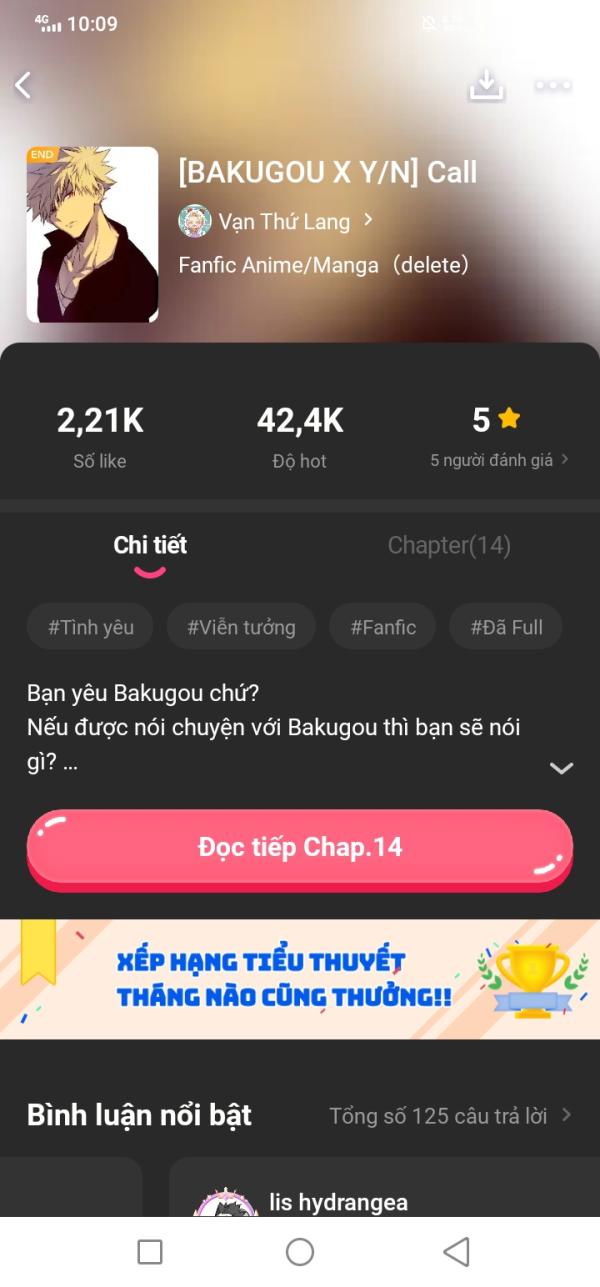The image size is (600, 1287).
Task: Expand the story description
Action: [561, 768]
